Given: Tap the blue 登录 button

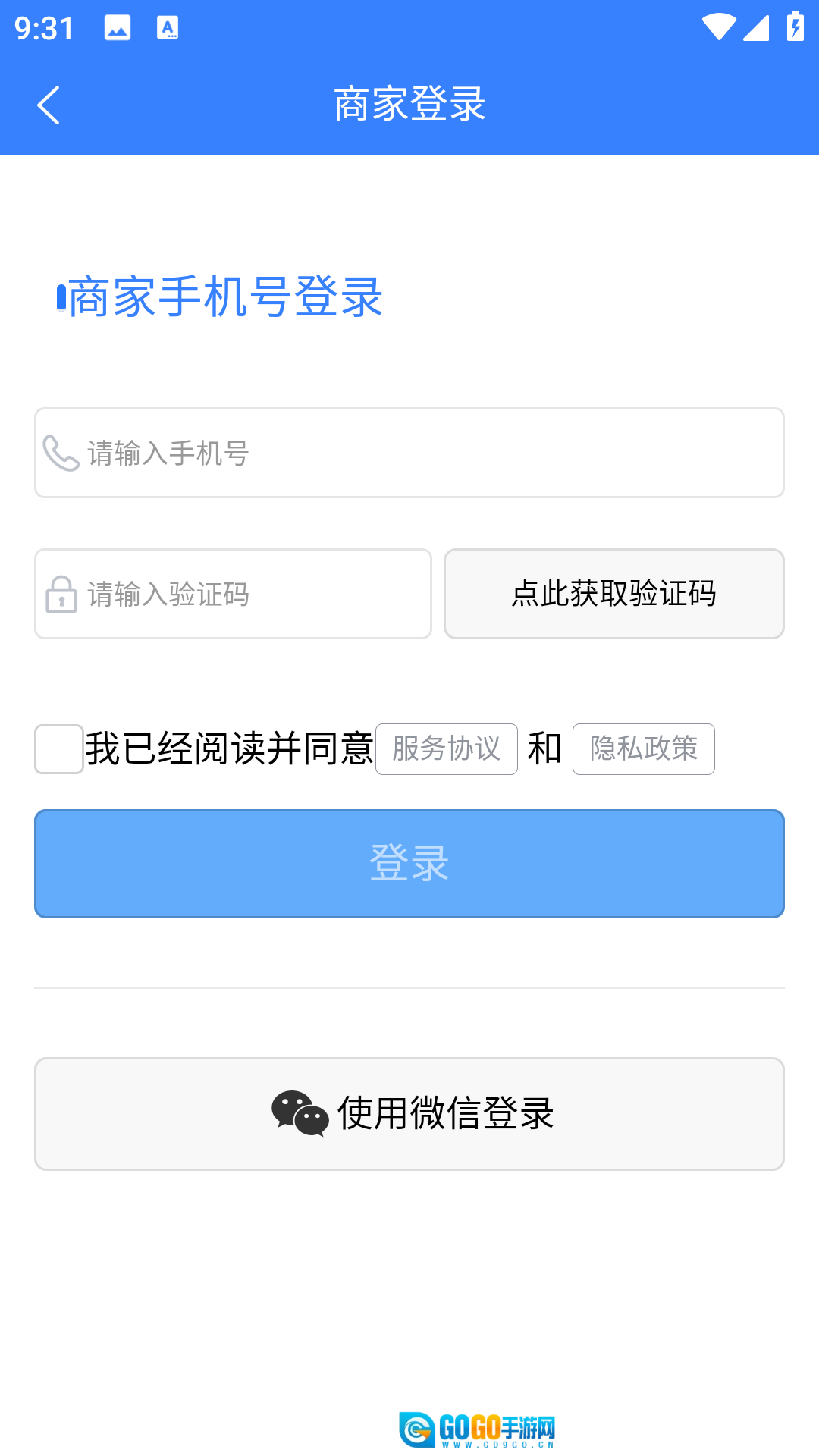Looking at the screenshot, I should pos(409,864).
